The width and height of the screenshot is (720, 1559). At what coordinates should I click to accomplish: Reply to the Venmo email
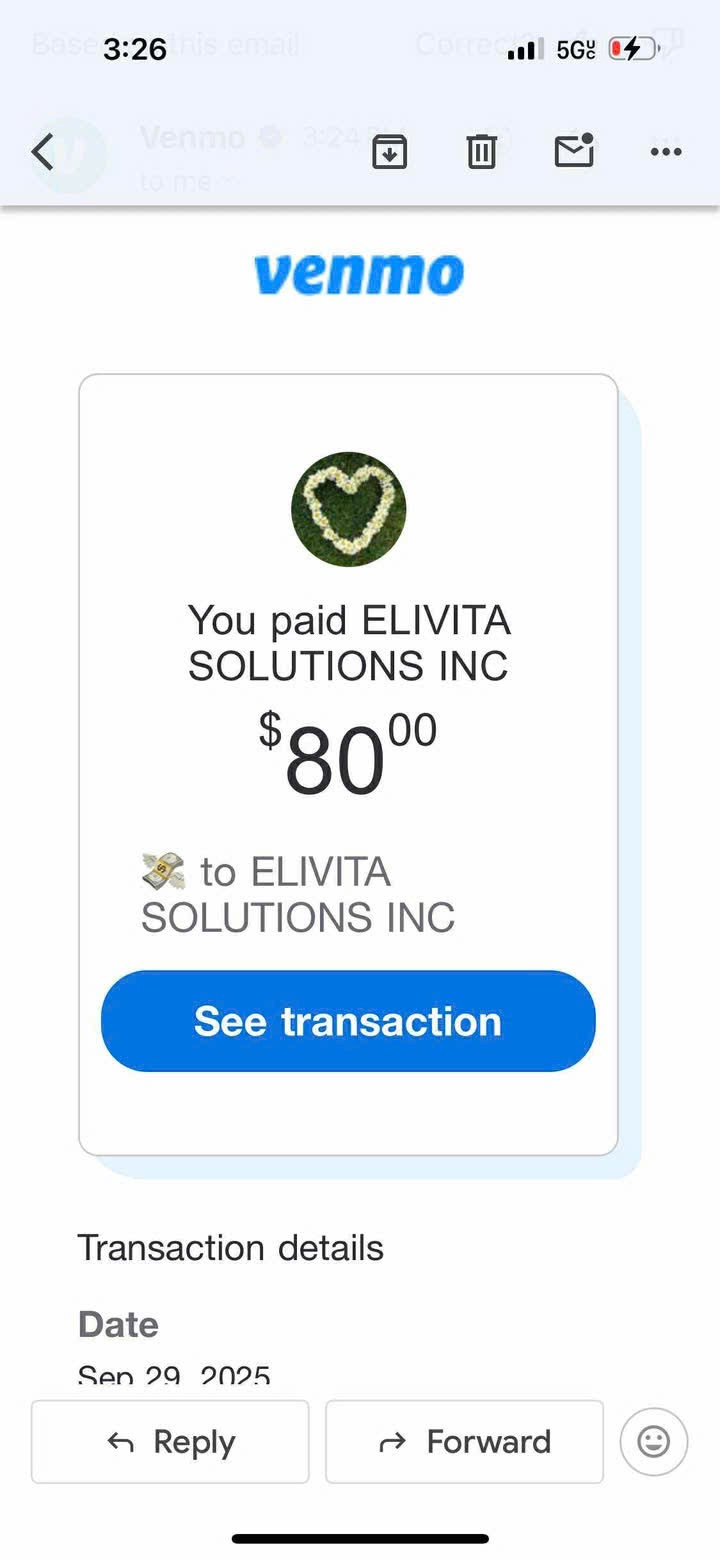click(x=170, y=1441)
